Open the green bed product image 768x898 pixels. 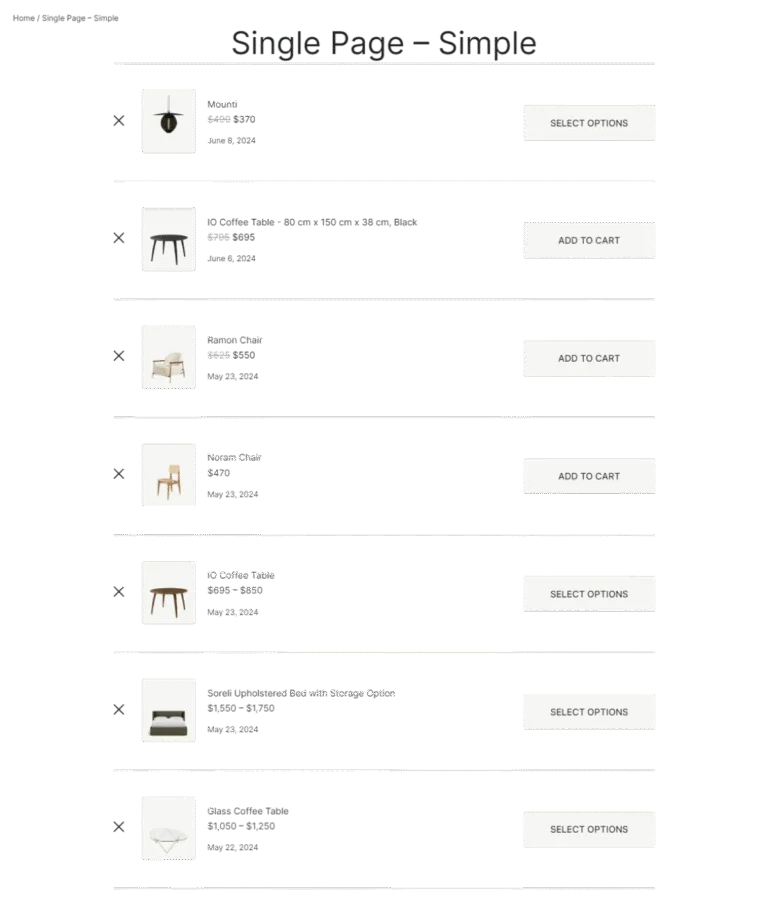tap(168, 711)
